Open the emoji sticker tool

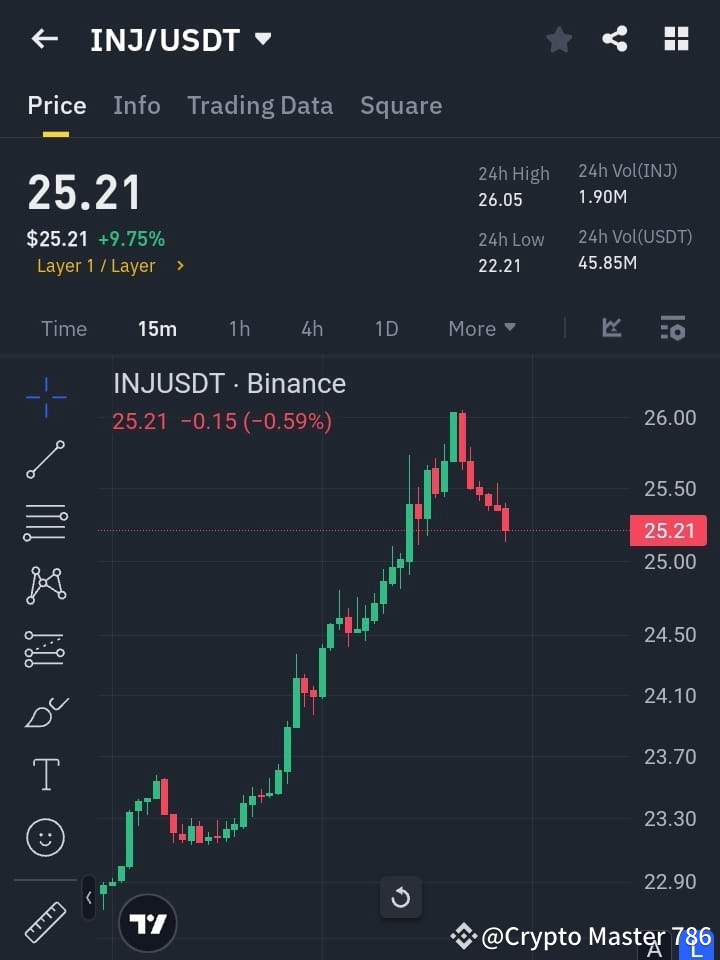45,837
